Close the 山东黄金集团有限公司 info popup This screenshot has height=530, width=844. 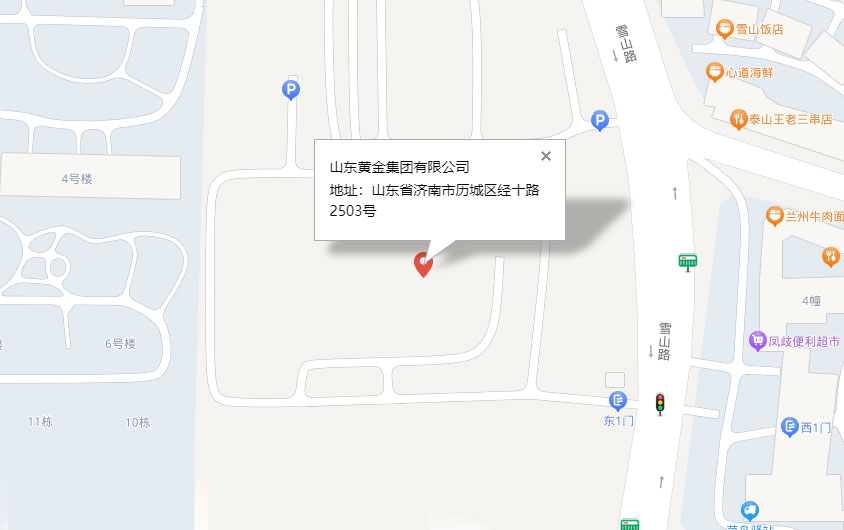545,156
